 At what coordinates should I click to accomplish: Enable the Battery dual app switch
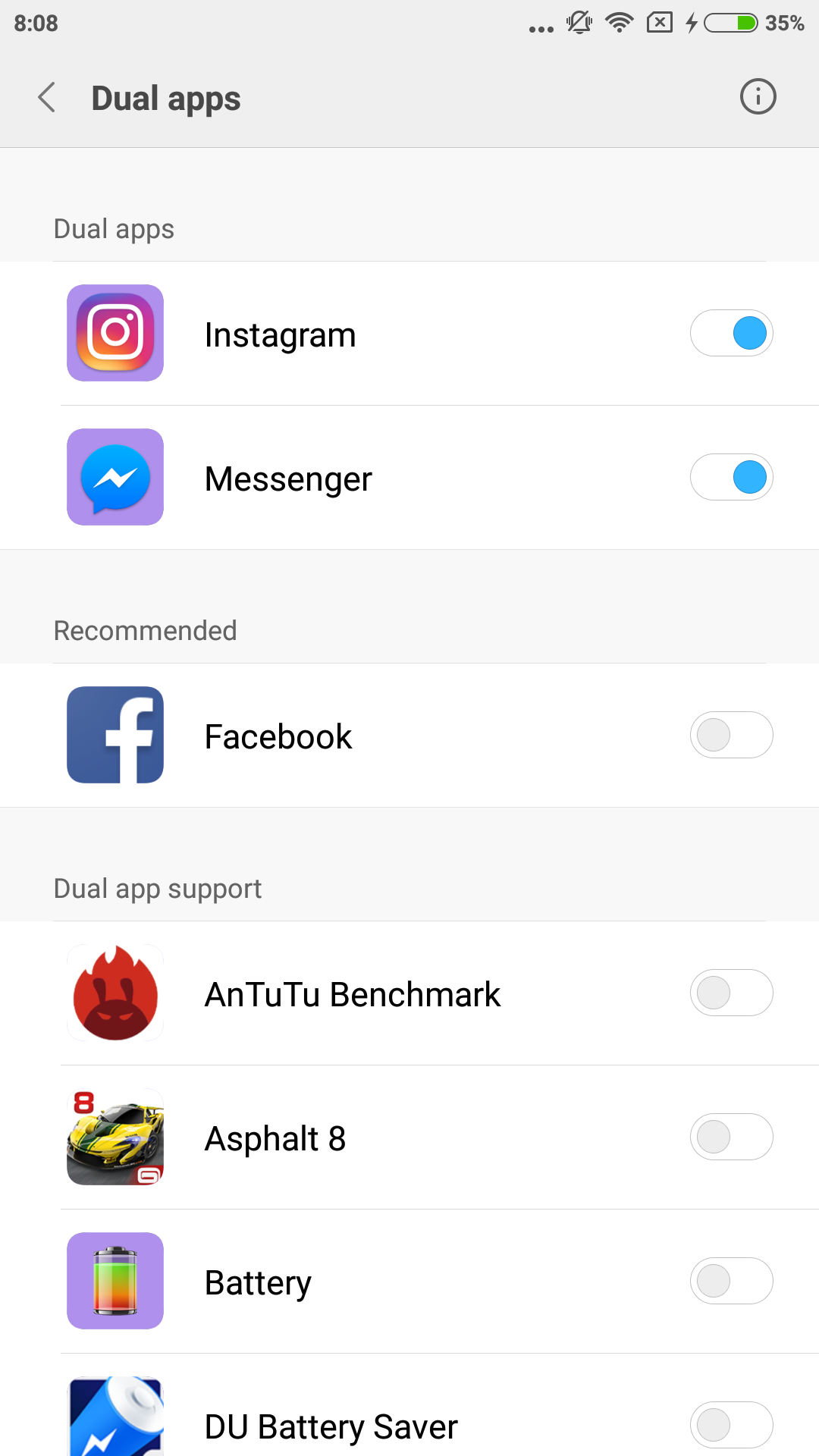point(731,1281)
